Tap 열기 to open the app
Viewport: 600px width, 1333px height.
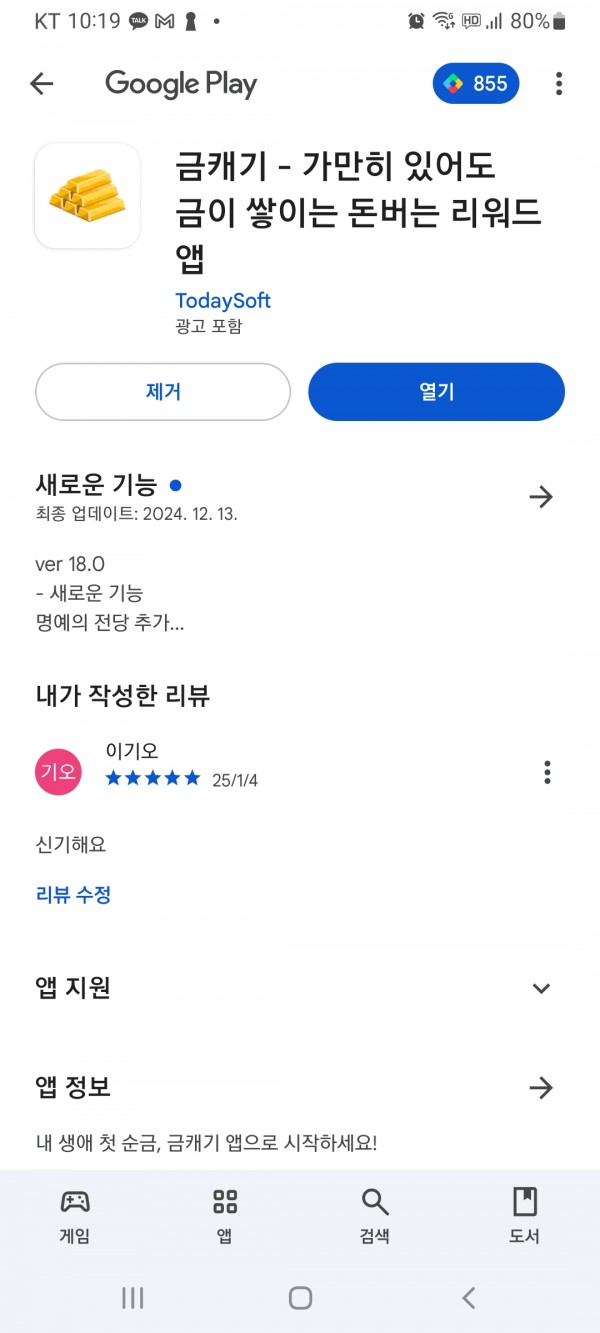(437, 392)
